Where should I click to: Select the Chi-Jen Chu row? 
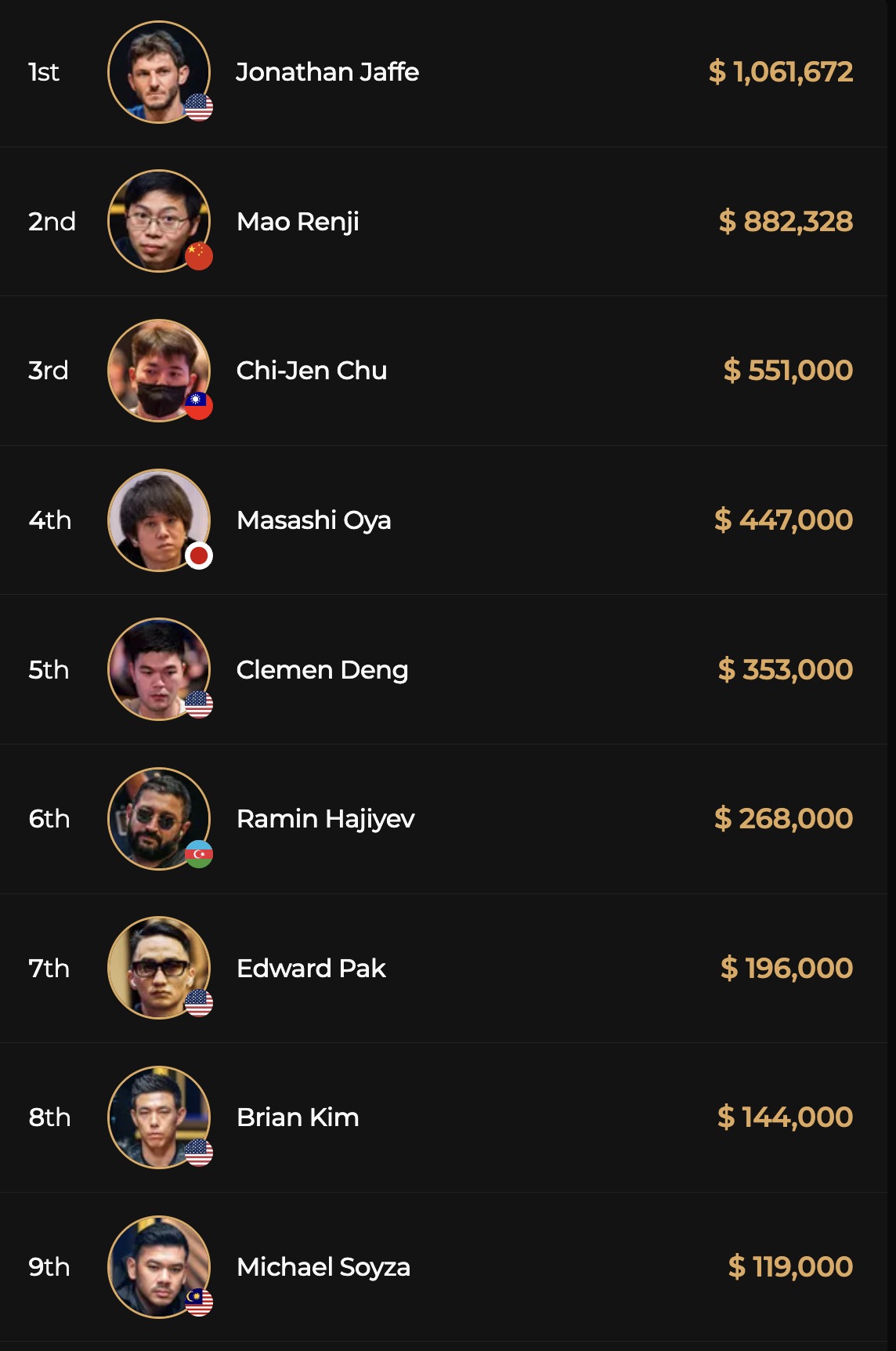[x=311, y=371]
